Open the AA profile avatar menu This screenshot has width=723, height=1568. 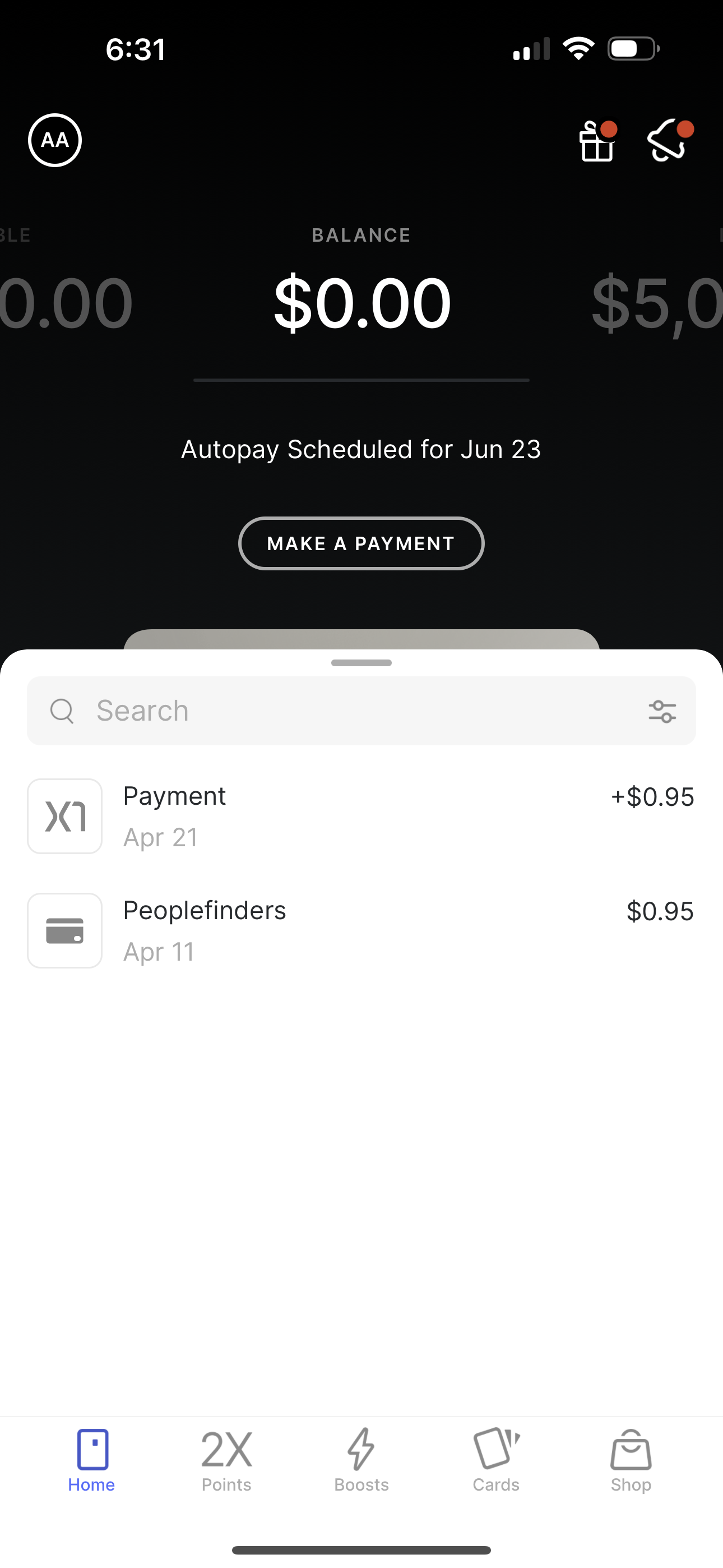pos(55,140)
